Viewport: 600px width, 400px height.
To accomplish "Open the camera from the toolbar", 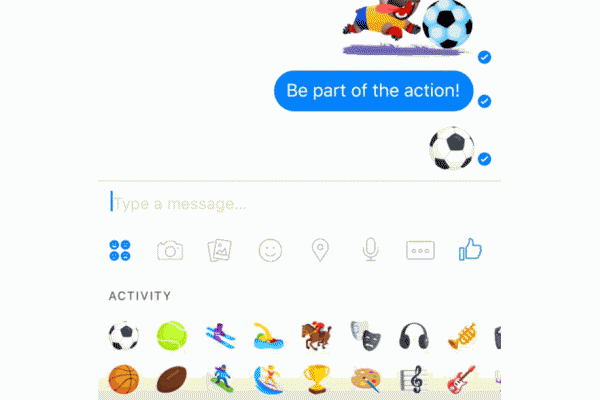I will tap(170, 250).
